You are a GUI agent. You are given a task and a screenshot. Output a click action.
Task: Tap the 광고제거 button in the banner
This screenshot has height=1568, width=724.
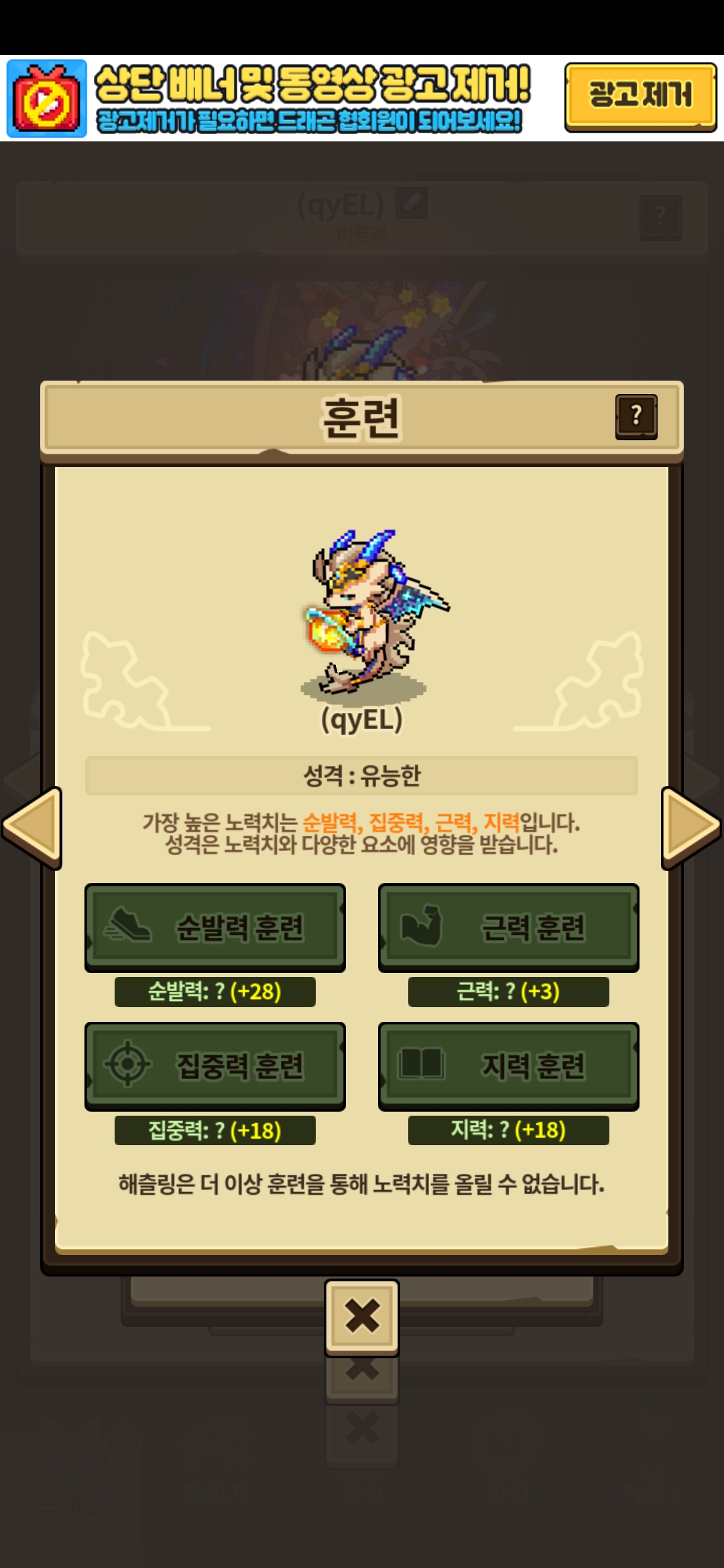[x=640, y=96]
